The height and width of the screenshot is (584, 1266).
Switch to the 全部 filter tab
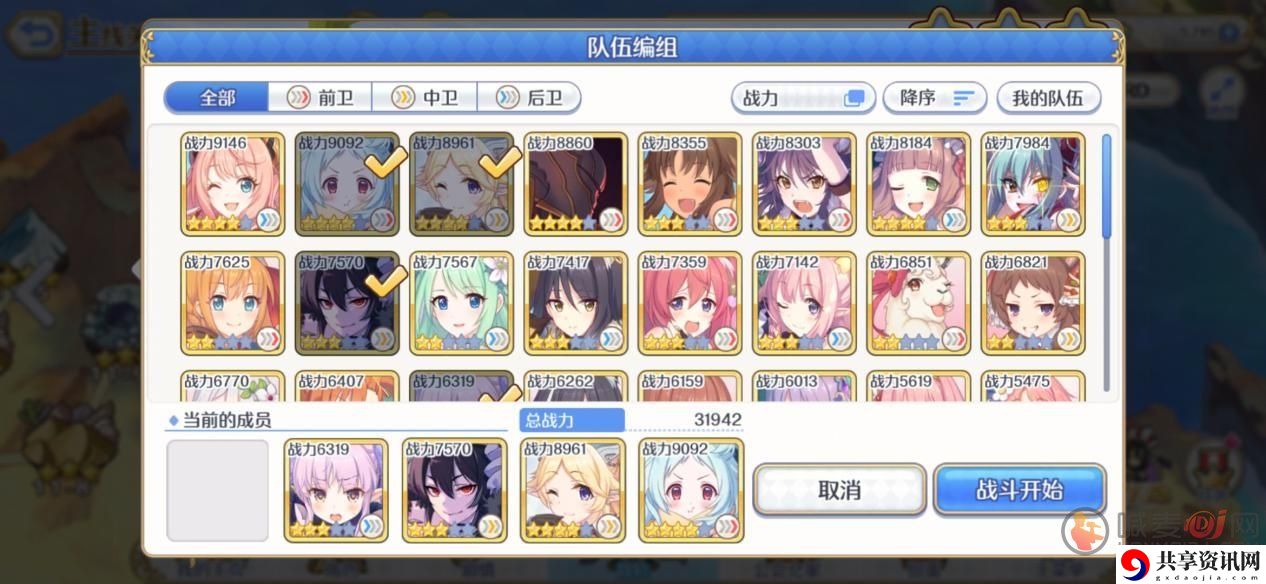[x=217, y=98]
